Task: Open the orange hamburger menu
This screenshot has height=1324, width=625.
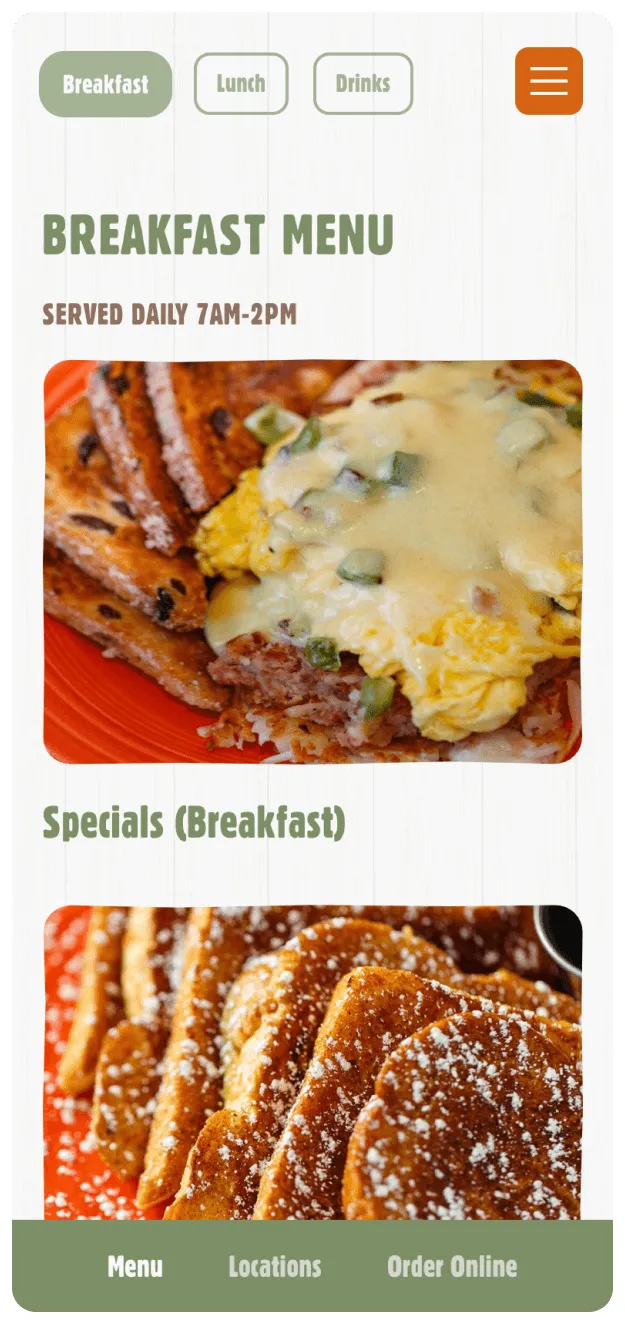Action: 548,81
